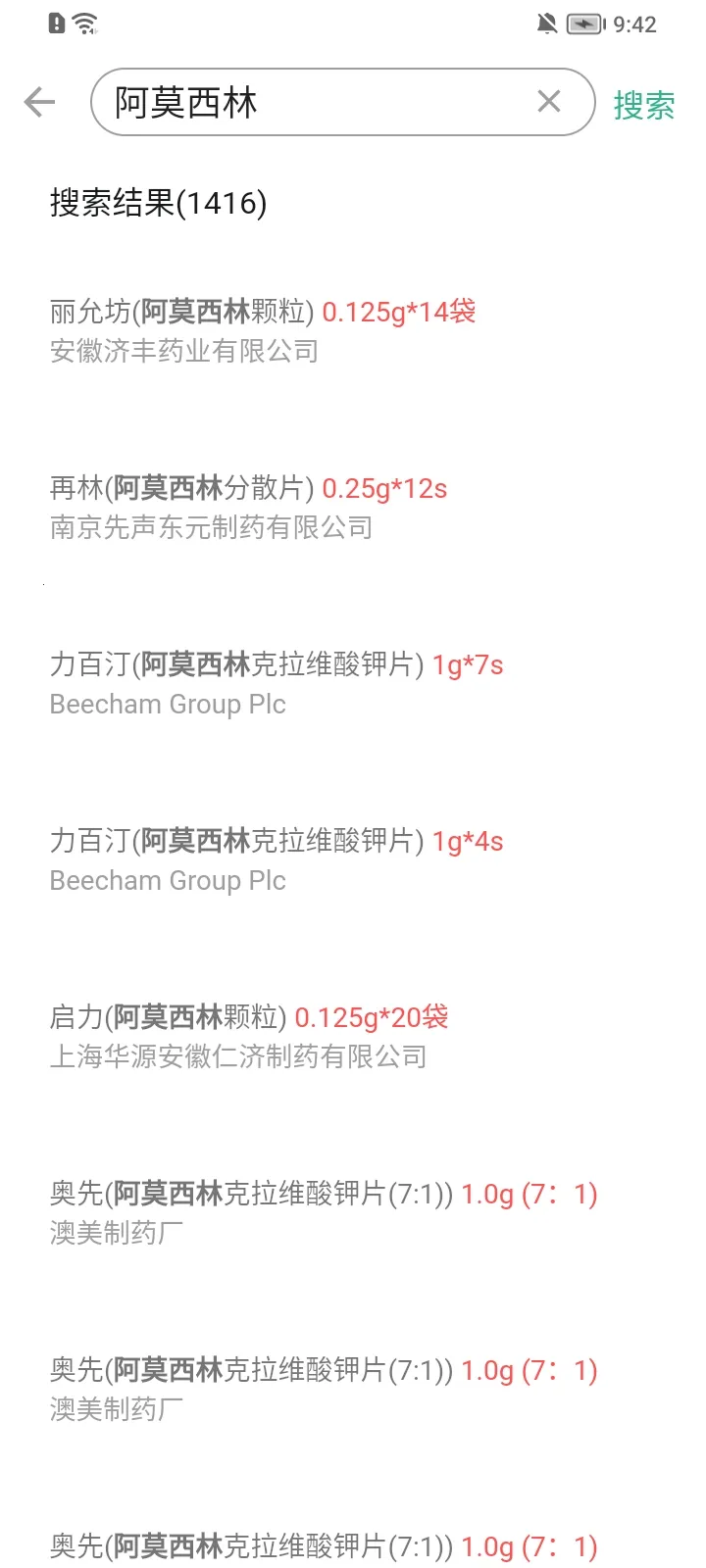Tap the 搜索结果(1416) results header
This screenshot has height=1568, width=706.
point(158,205)
